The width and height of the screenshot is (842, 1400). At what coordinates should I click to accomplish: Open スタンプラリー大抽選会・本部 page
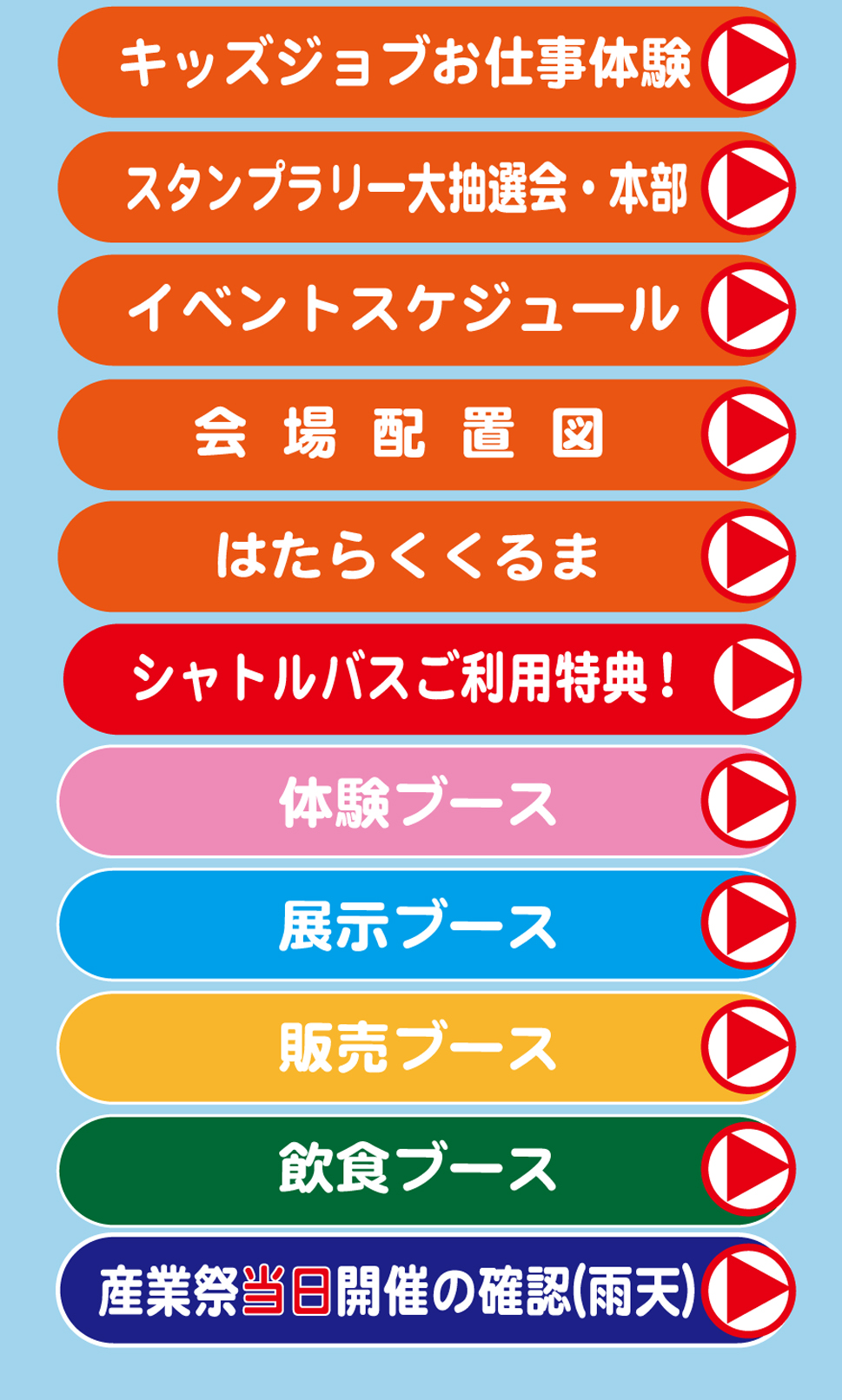pos(425,187)
